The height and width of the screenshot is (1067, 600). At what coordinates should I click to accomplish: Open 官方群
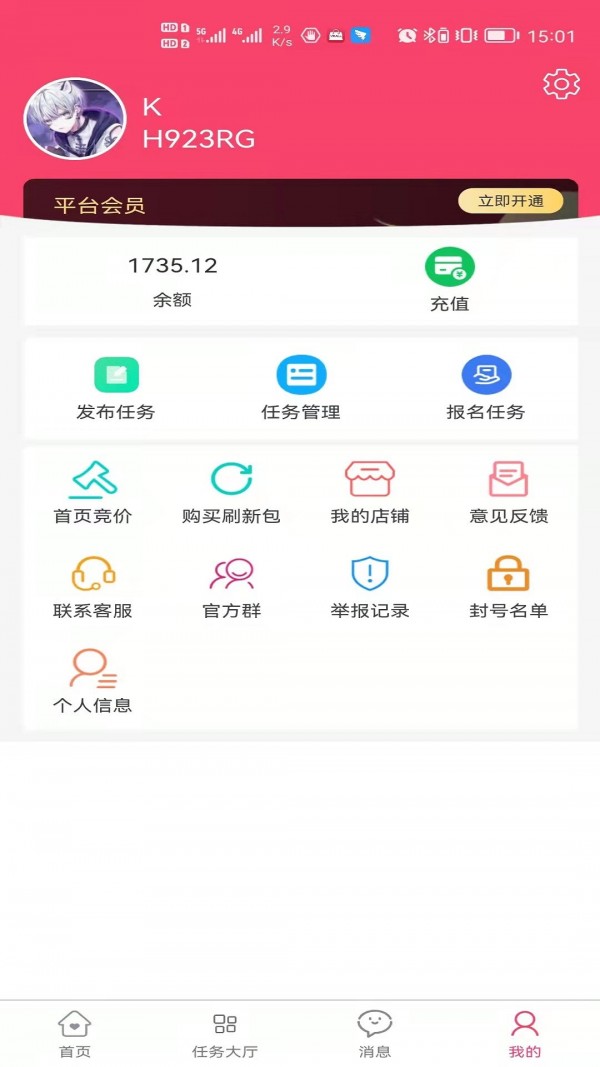tap(231, 587)
